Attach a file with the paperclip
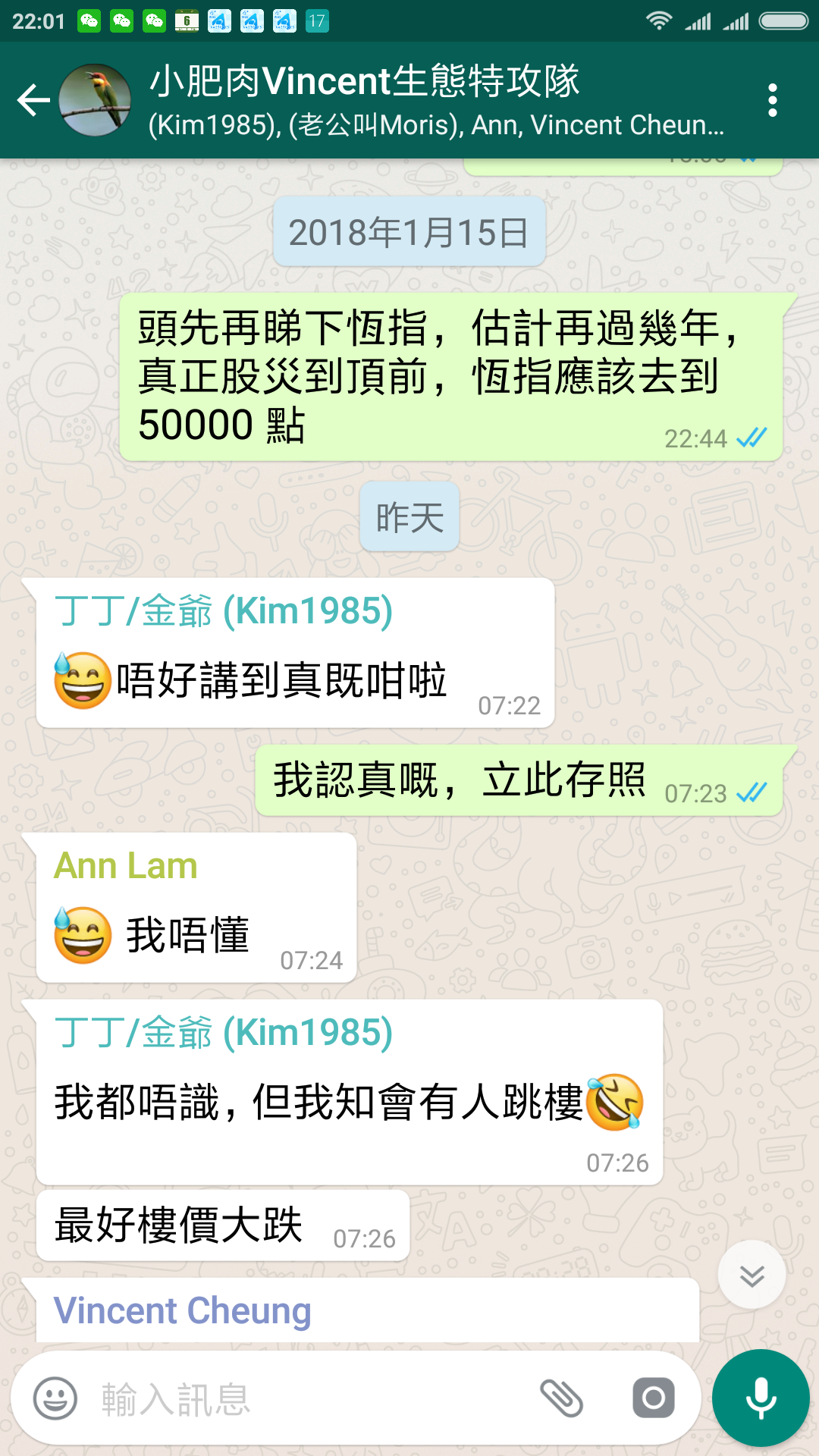The image size is (819, 1456). click(x=561, y=1399)
